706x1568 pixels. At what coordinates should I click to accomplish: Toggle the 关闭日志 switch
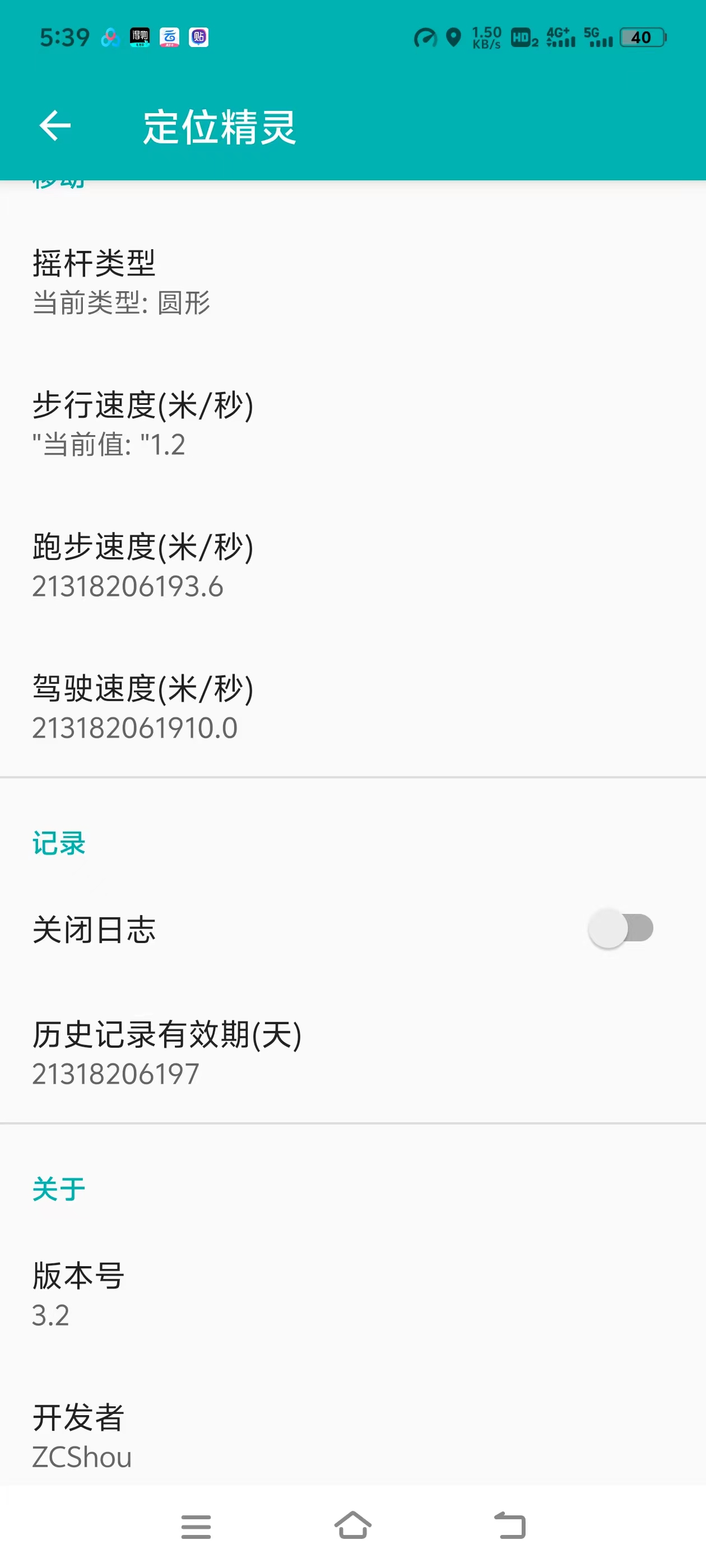(620, 929)
